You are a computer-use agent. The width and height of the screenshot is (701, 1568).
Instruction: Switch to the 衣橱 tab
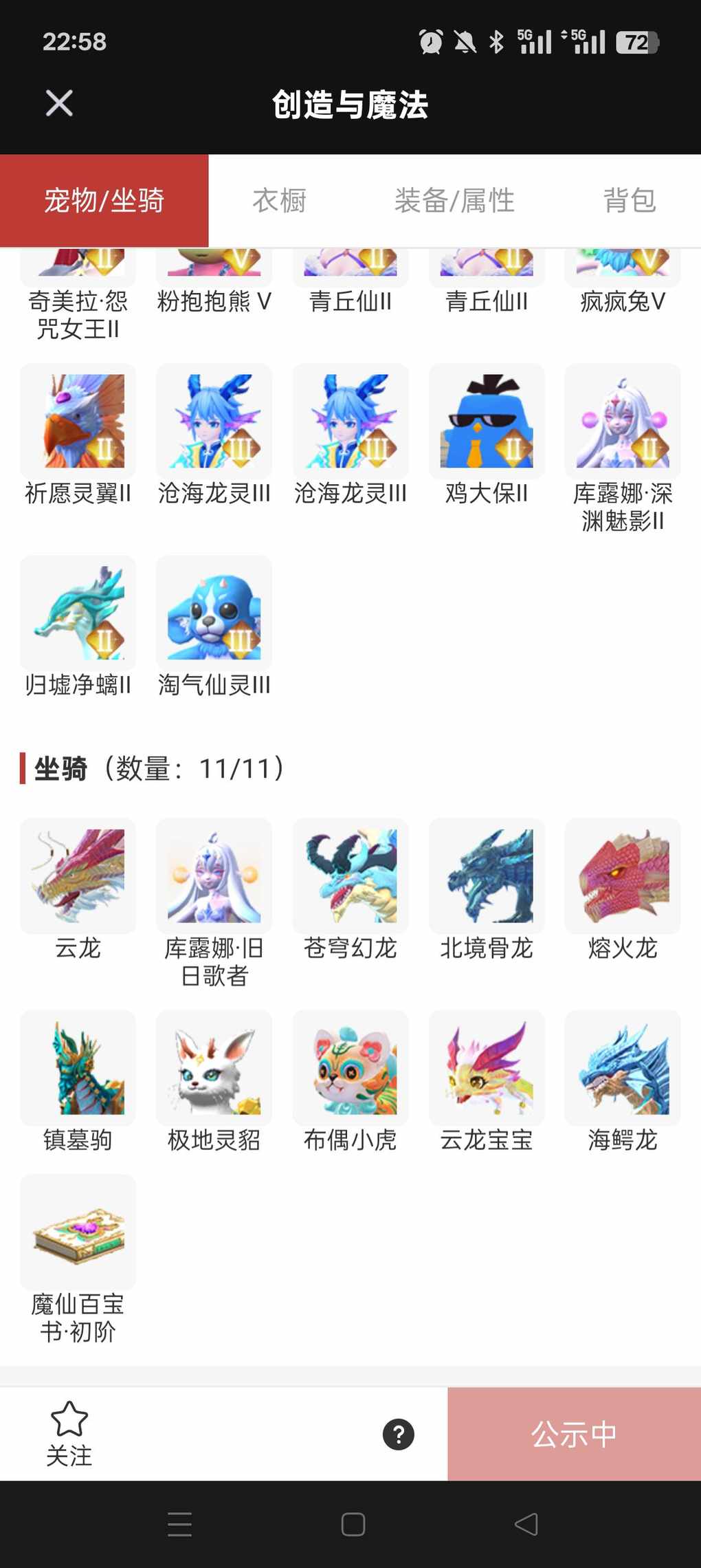279,201
